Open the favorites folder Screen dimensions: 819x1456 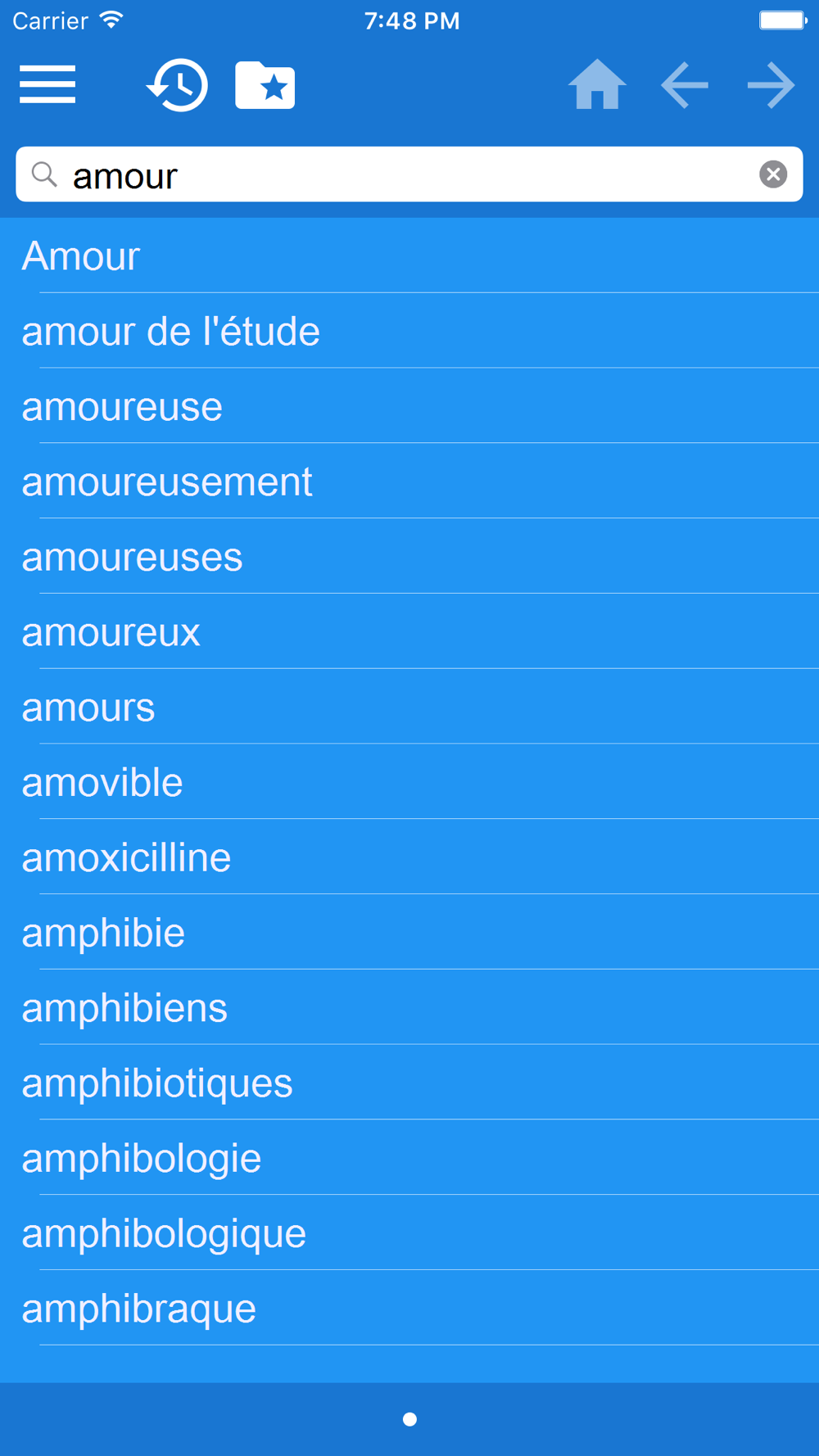click(x=265, y=84)
